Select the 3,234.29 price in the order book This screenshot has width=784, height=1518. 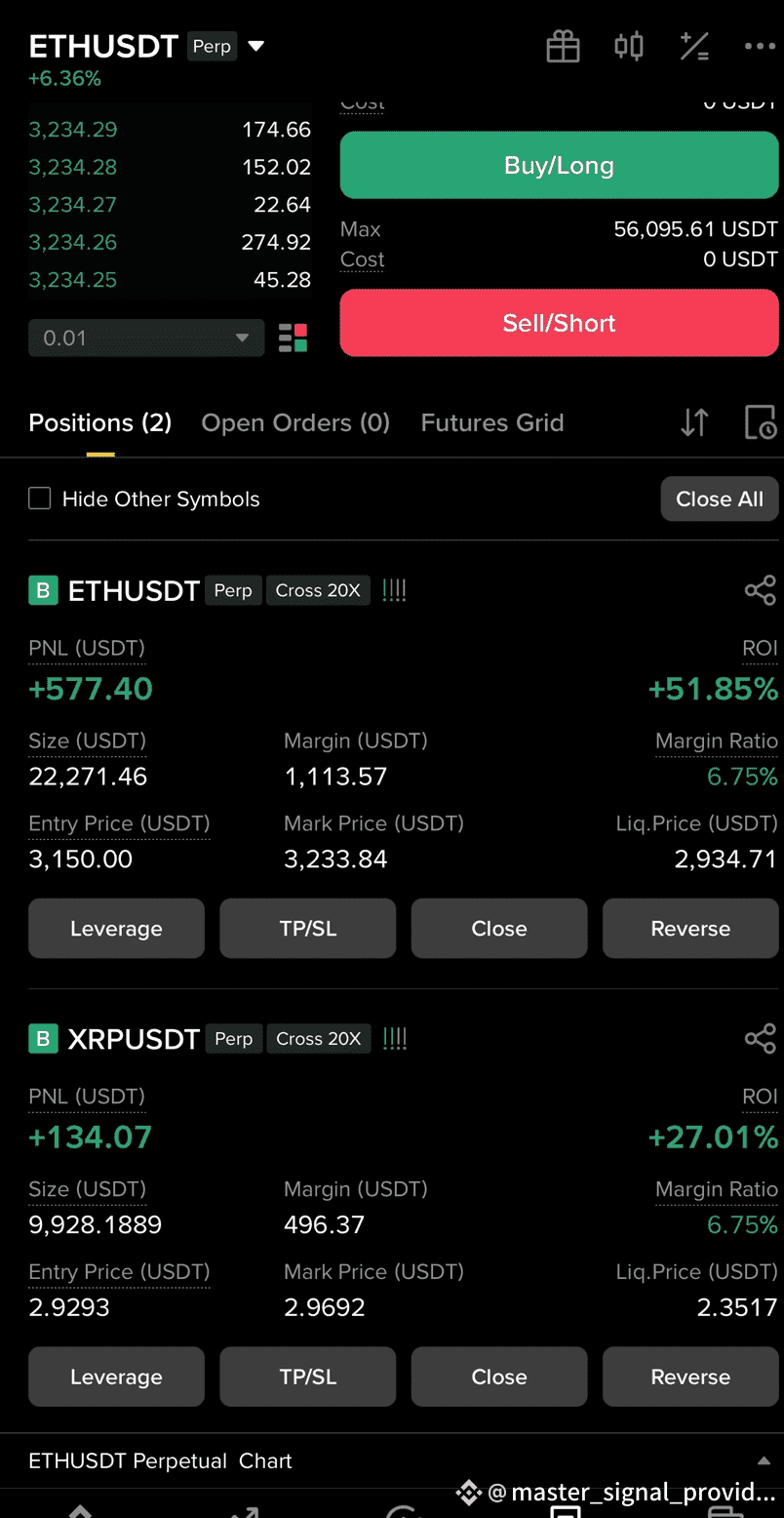(x=72, y=129)
